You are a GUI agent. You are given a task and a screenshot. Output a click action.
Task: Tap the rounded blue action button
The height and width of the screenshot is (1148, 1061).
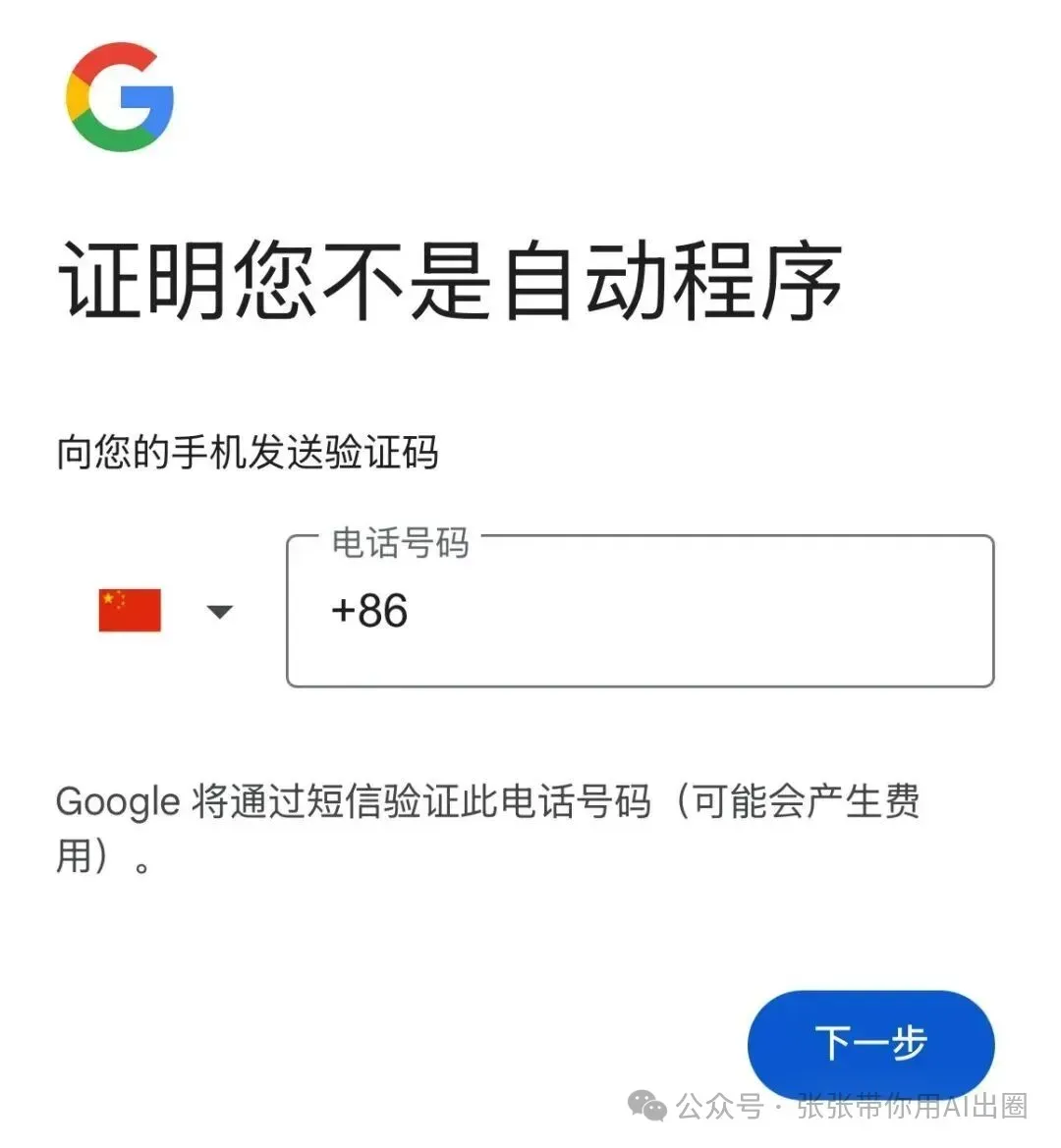click(x=871, y=1045)
